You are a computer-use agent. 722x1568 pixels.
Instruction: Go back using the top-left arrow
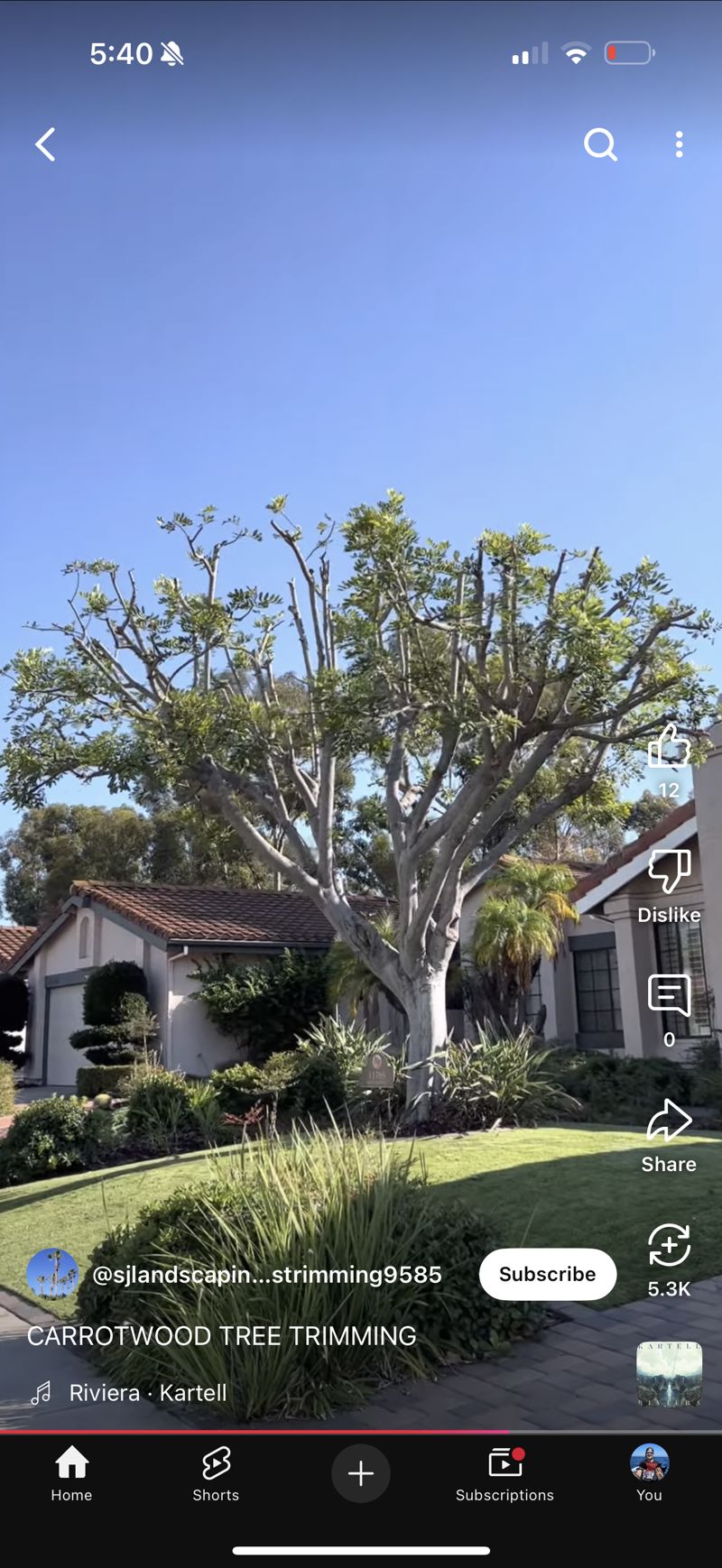(x=45, y=144)
